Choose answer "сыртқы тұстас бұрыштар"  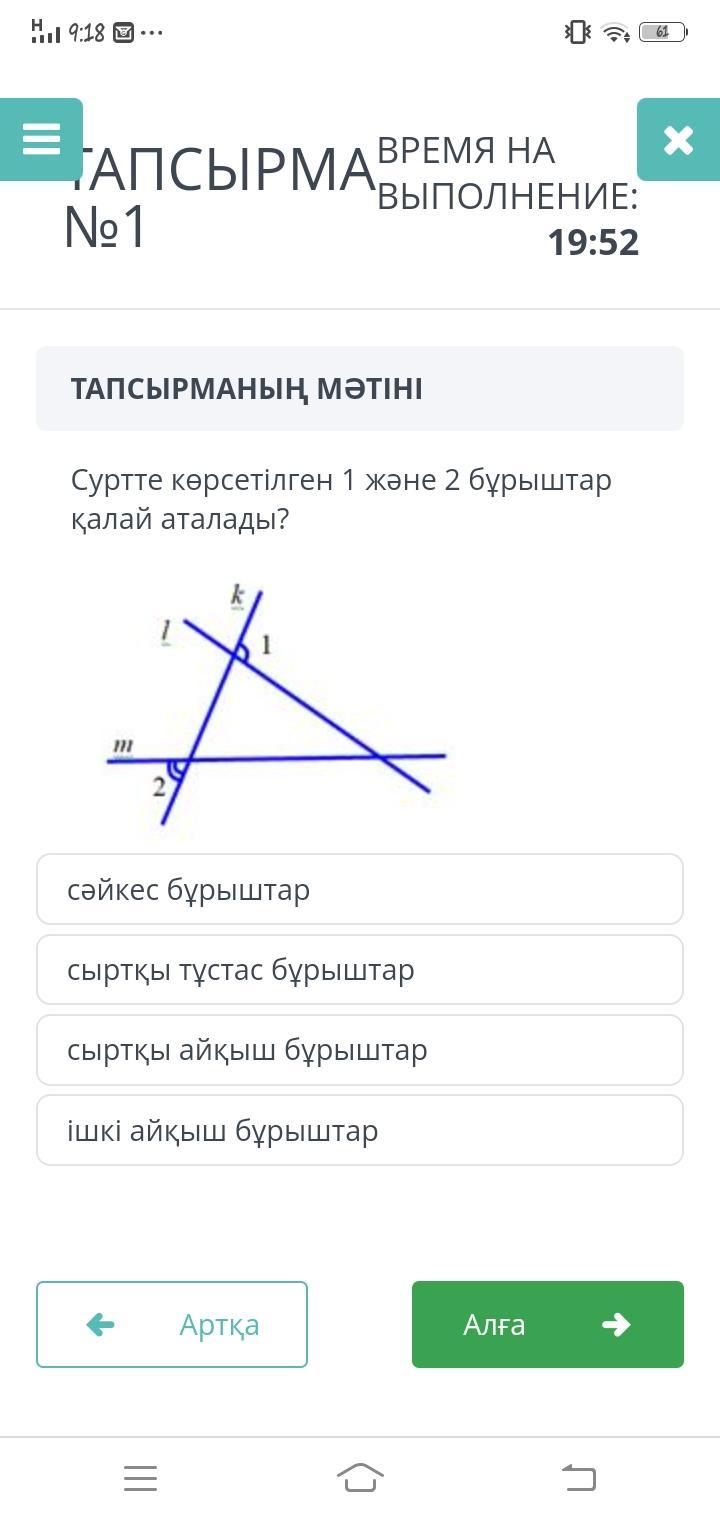[x=360, y=969]
